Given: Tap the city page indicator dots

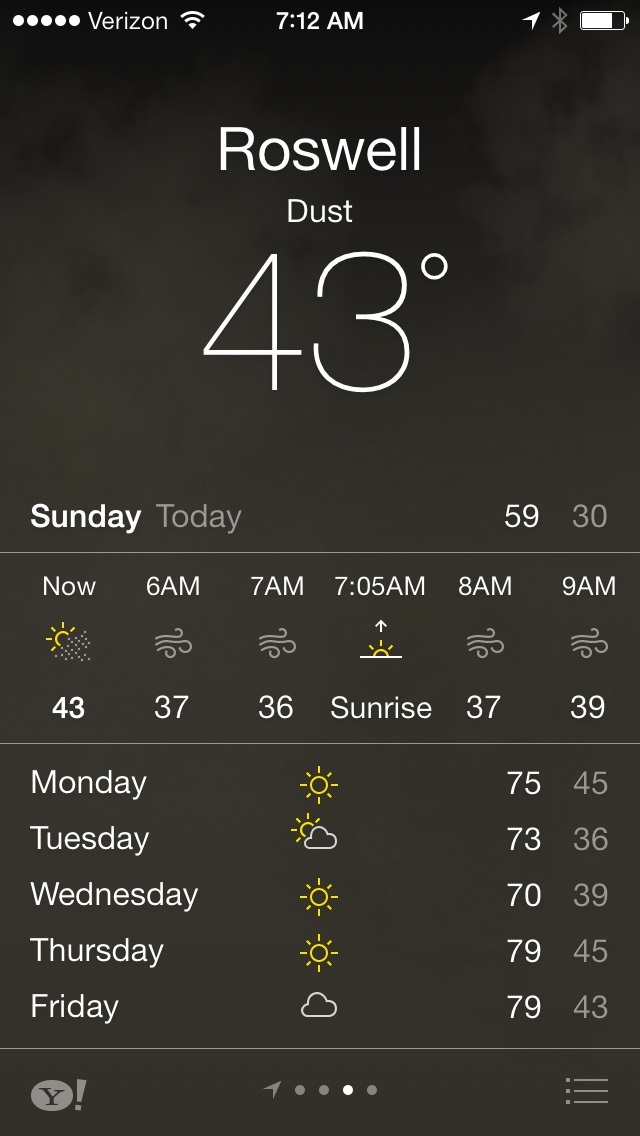Looking at the screenshot, I should point(322,1090).
